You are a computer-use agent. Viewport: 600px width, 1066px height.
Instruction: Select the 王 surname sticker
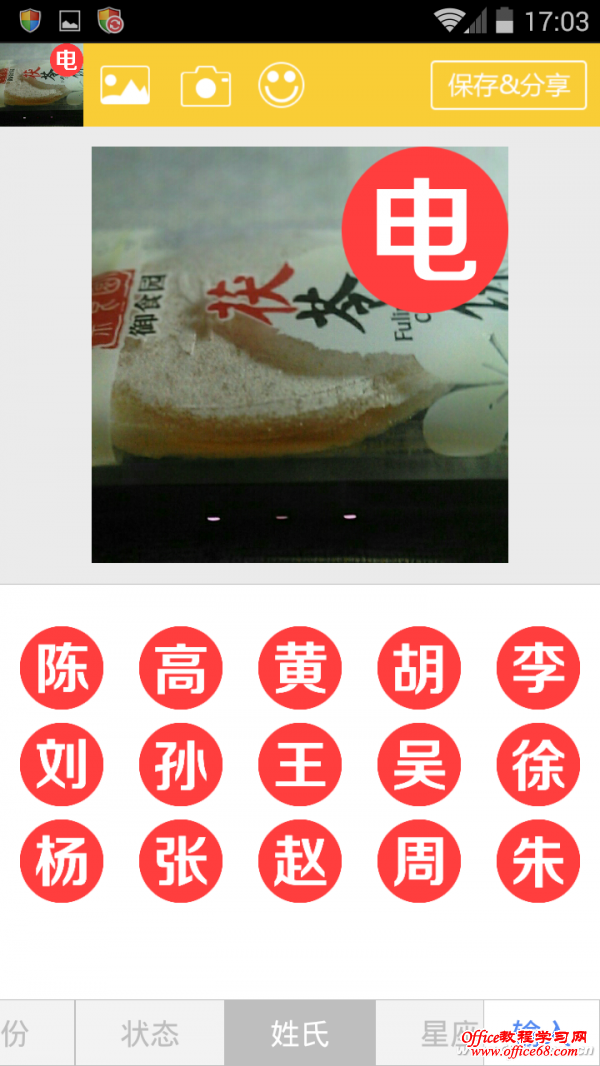point(300,765)
